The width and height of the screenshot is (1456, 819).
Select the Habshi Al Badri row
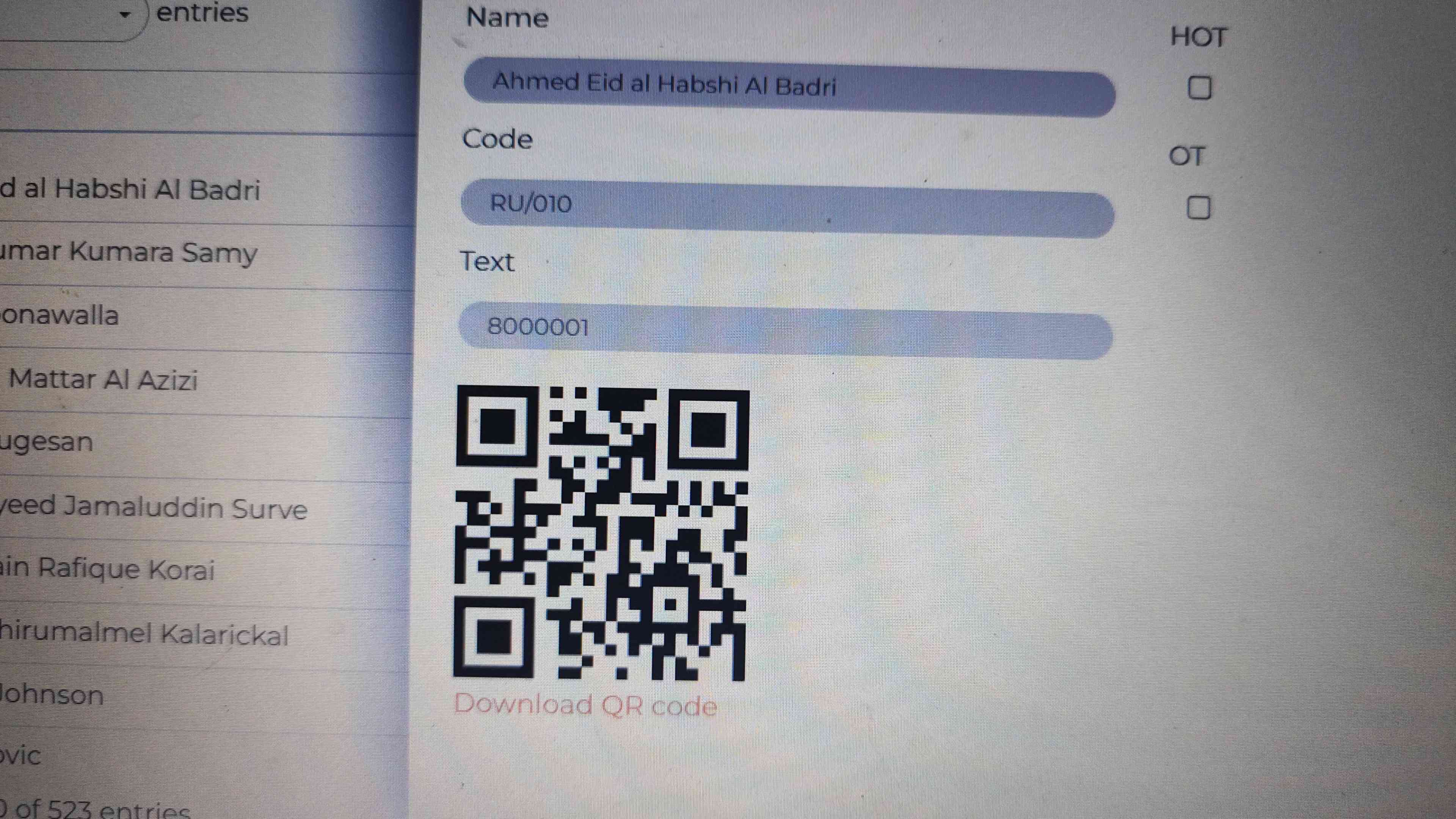click(x=130, y=189)
